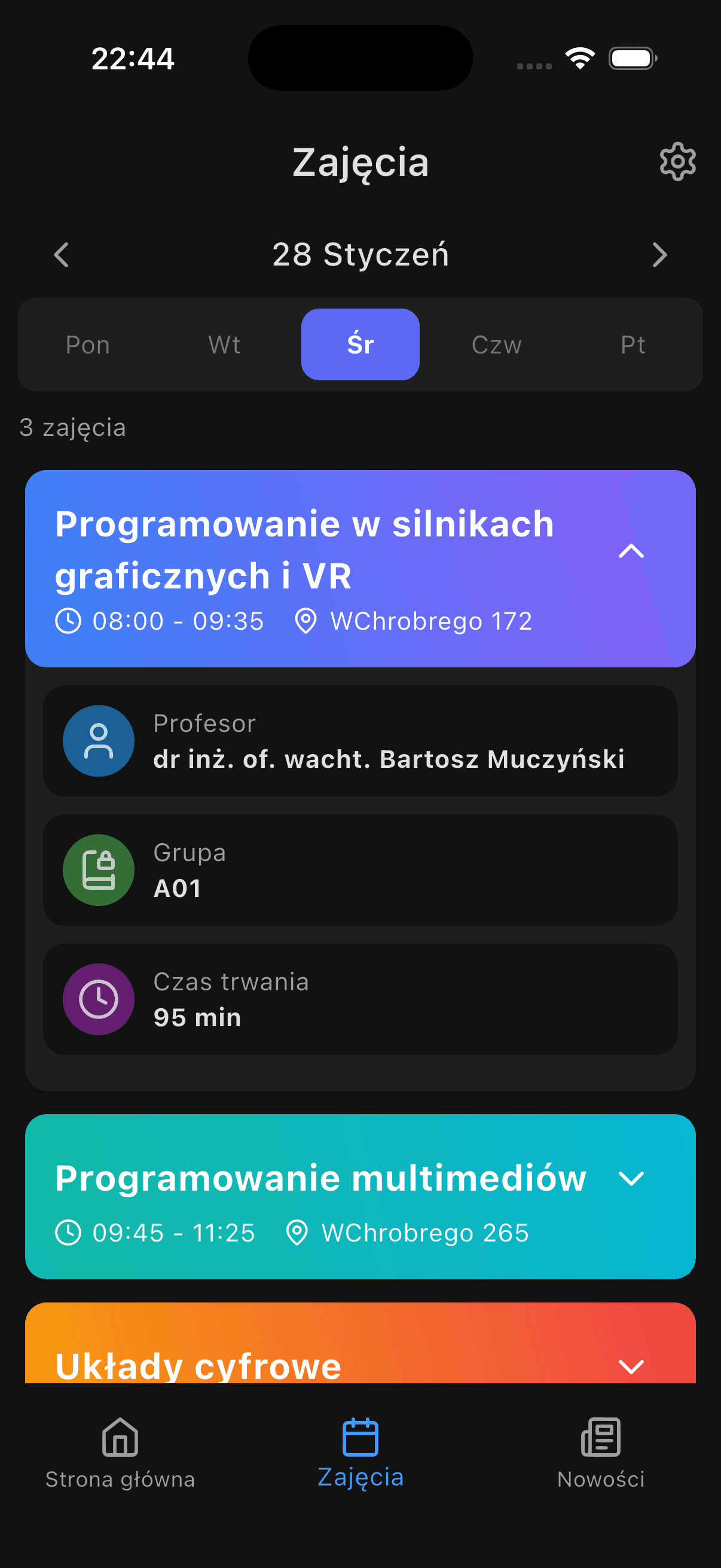
Task: Select the Pon day tab
Action: click(88, 345)
